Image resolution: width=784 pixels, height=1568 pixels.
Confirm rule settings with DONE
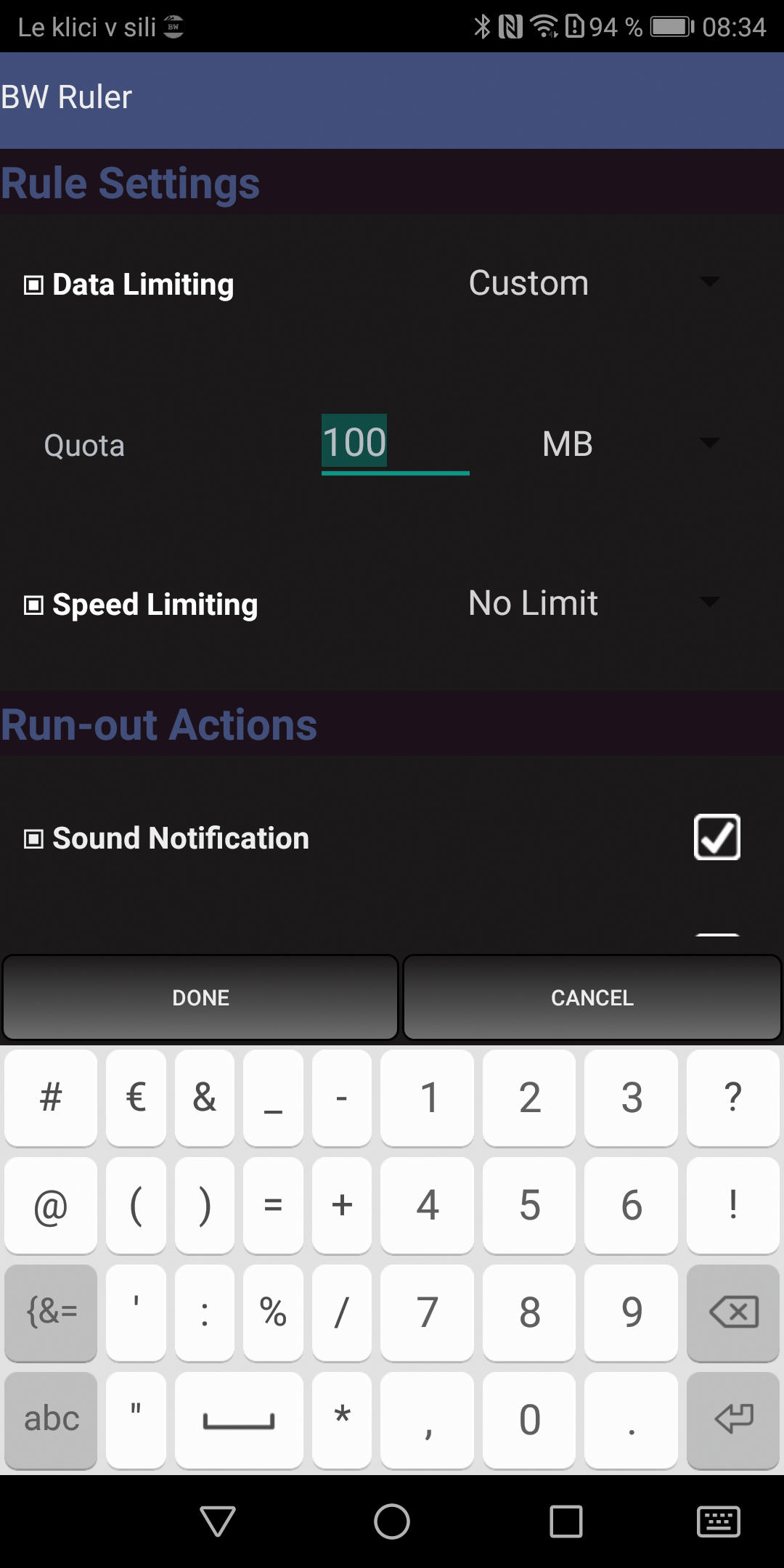[x=200, y=997]
